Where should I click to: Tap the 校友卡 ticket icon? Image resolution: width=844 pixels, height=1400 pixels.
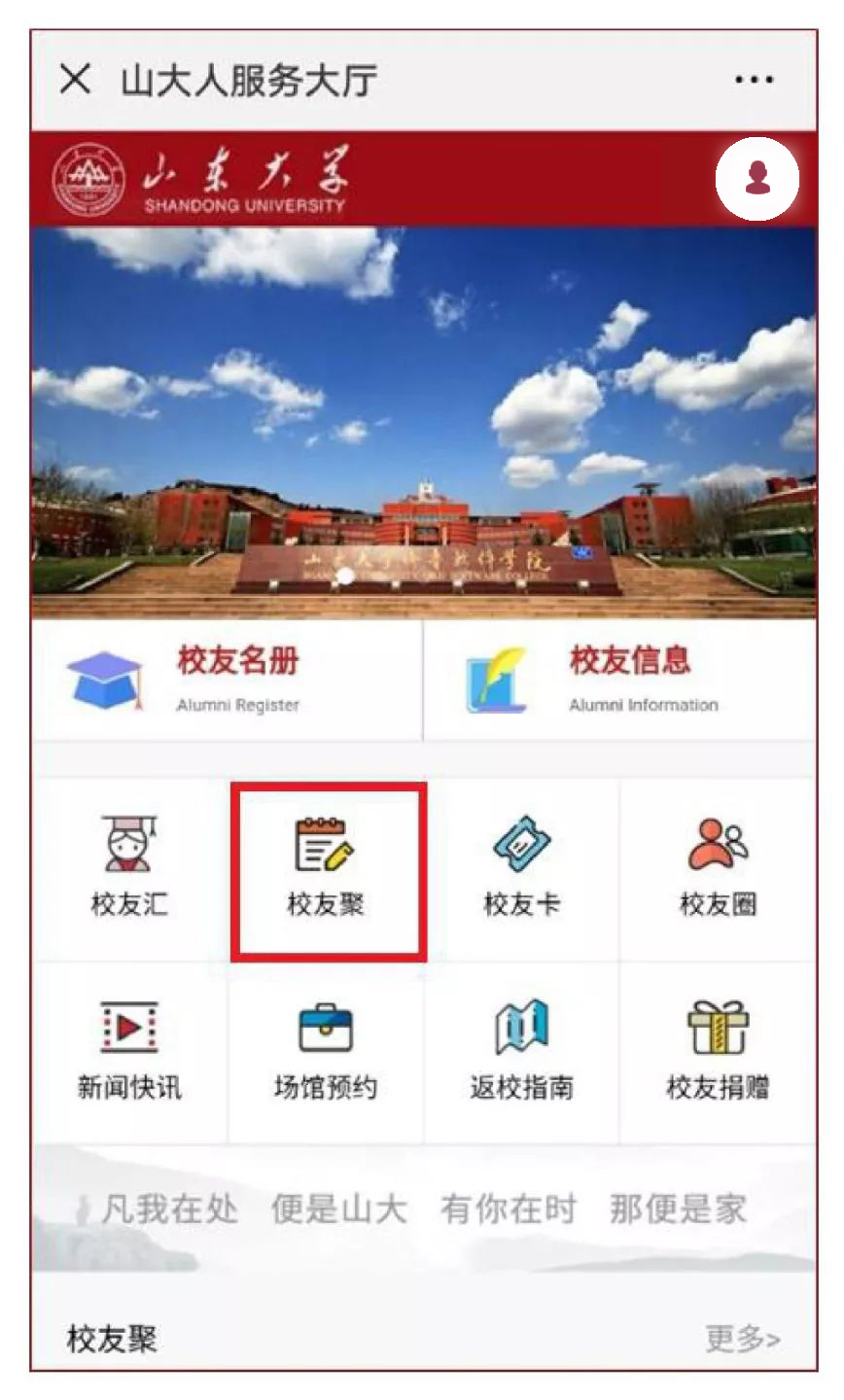click(522, 844)
